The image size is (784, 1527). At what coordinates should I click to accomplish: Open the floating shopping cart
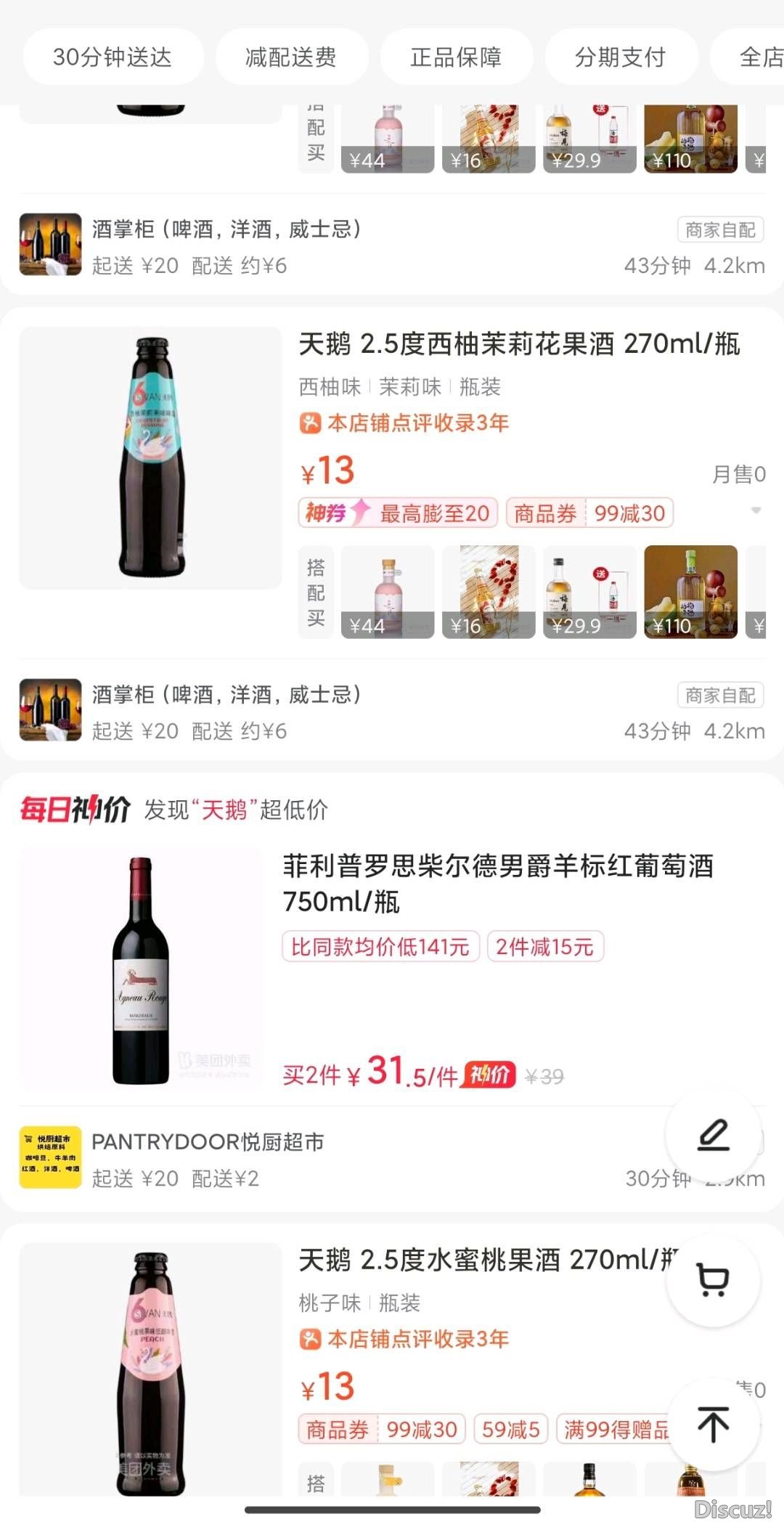[x=713, y=1280]
